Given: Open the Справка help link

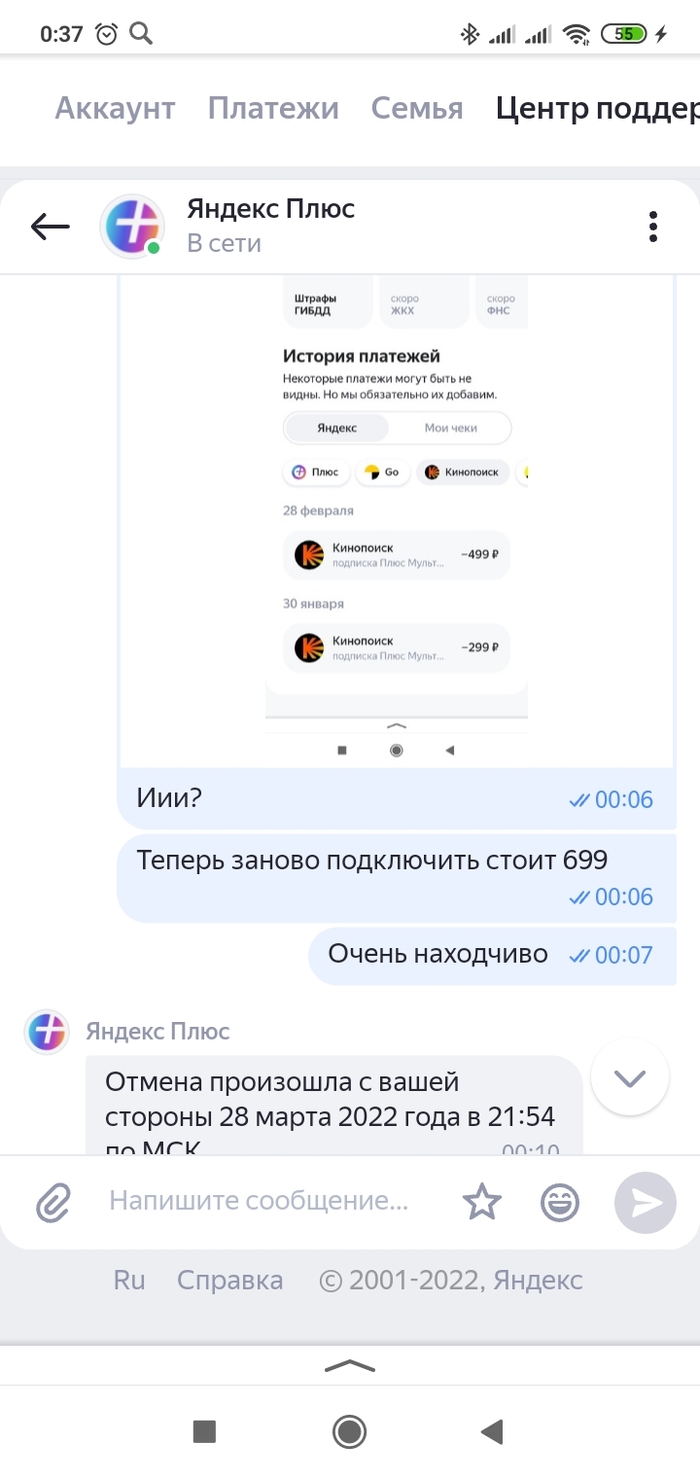Looking at the screenshot, I should pos(230,1280).
